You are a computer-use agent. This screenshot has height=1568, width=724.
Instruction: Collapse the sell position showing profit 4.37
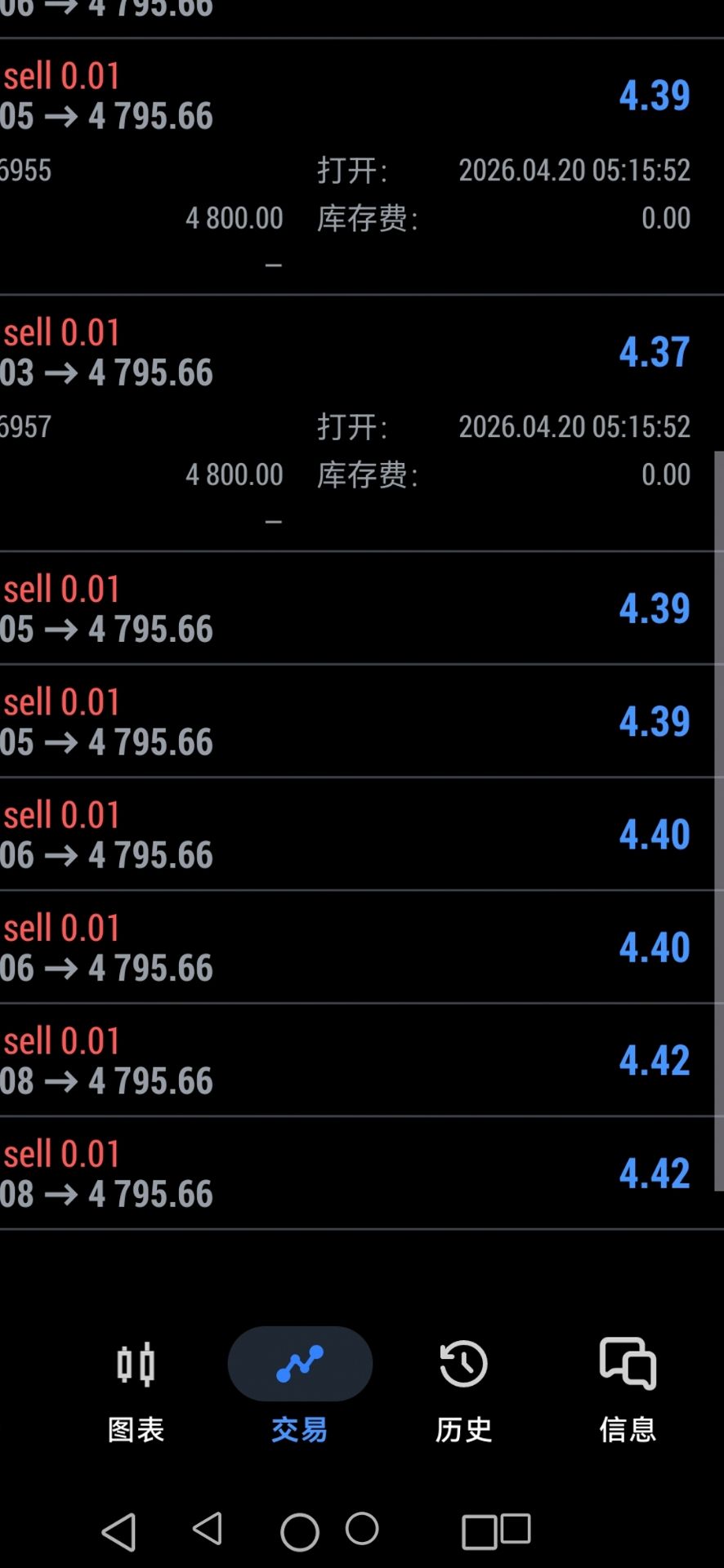point(351,353)
